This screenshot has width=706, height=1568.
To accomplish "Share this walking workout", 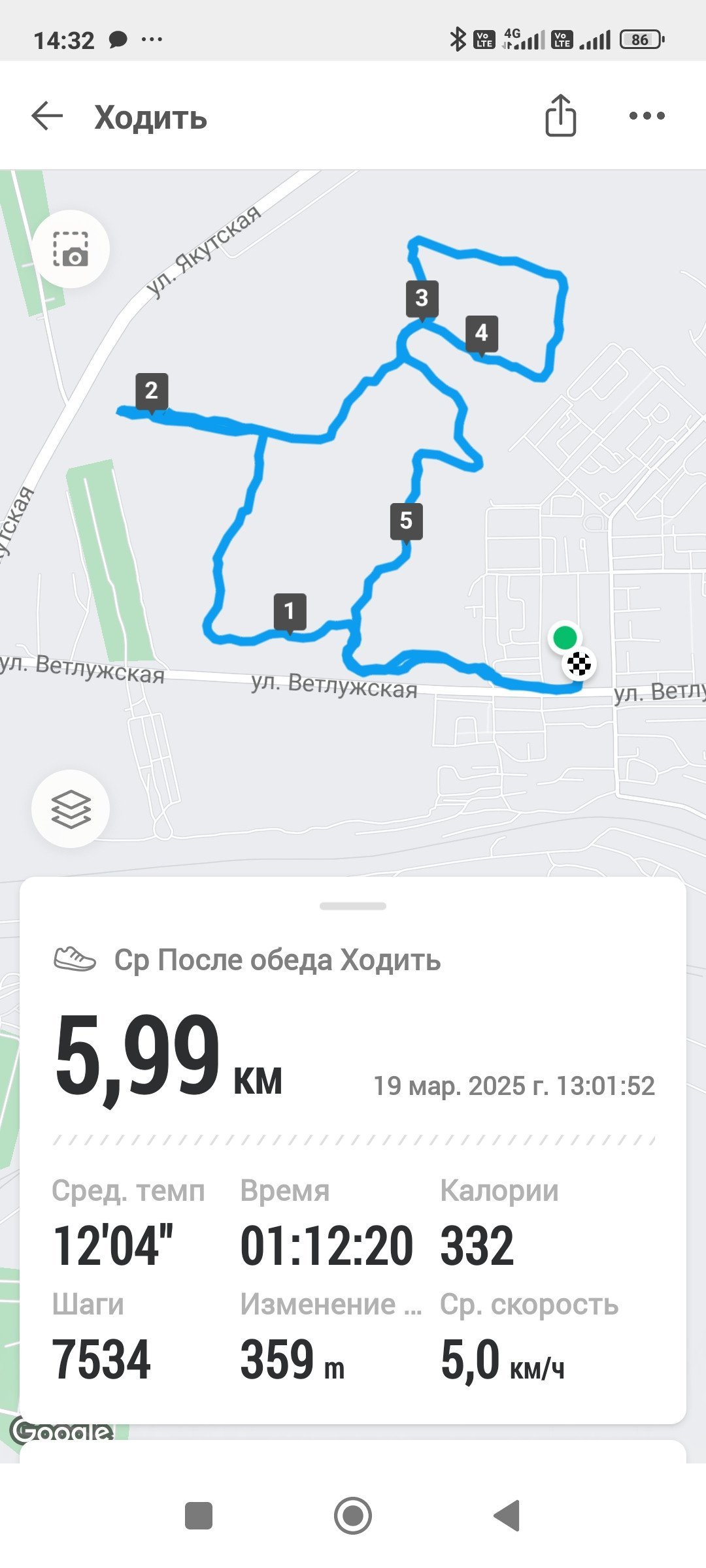I will (560, 115).
